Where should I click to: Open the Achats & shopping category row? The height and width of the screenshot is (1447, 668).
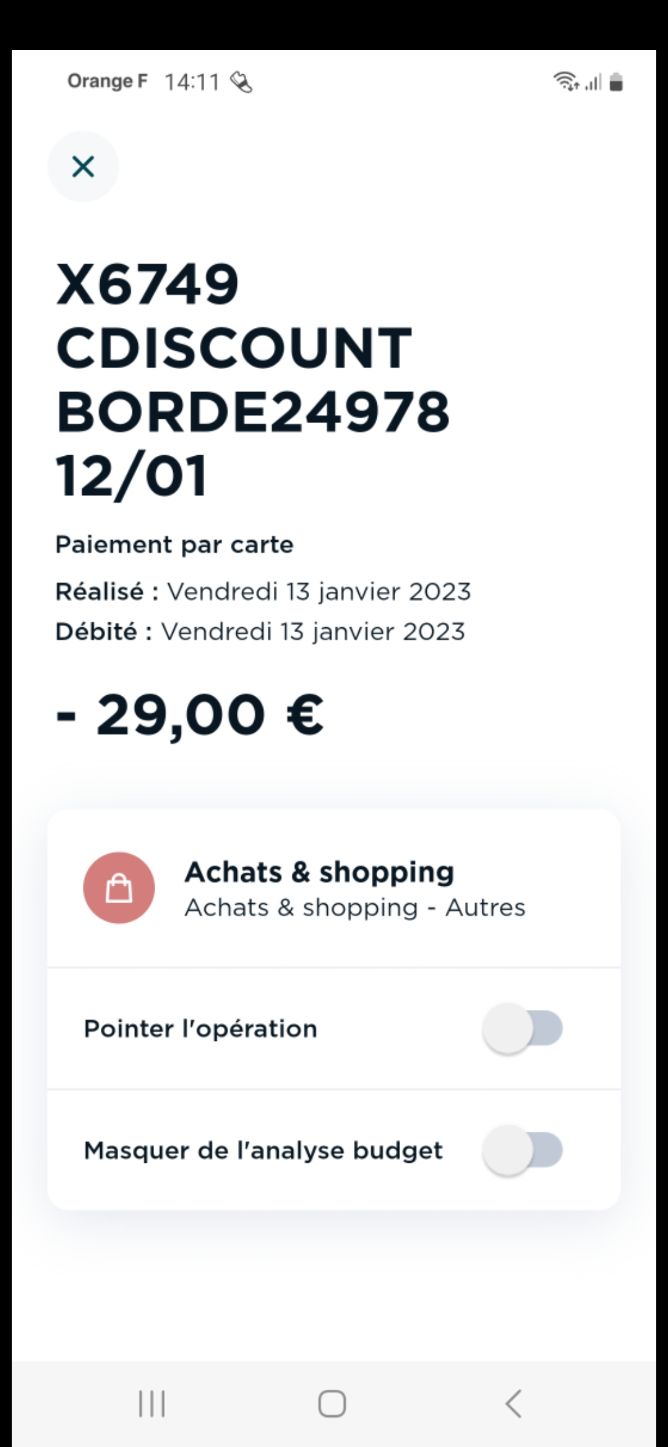click(334, 888)
